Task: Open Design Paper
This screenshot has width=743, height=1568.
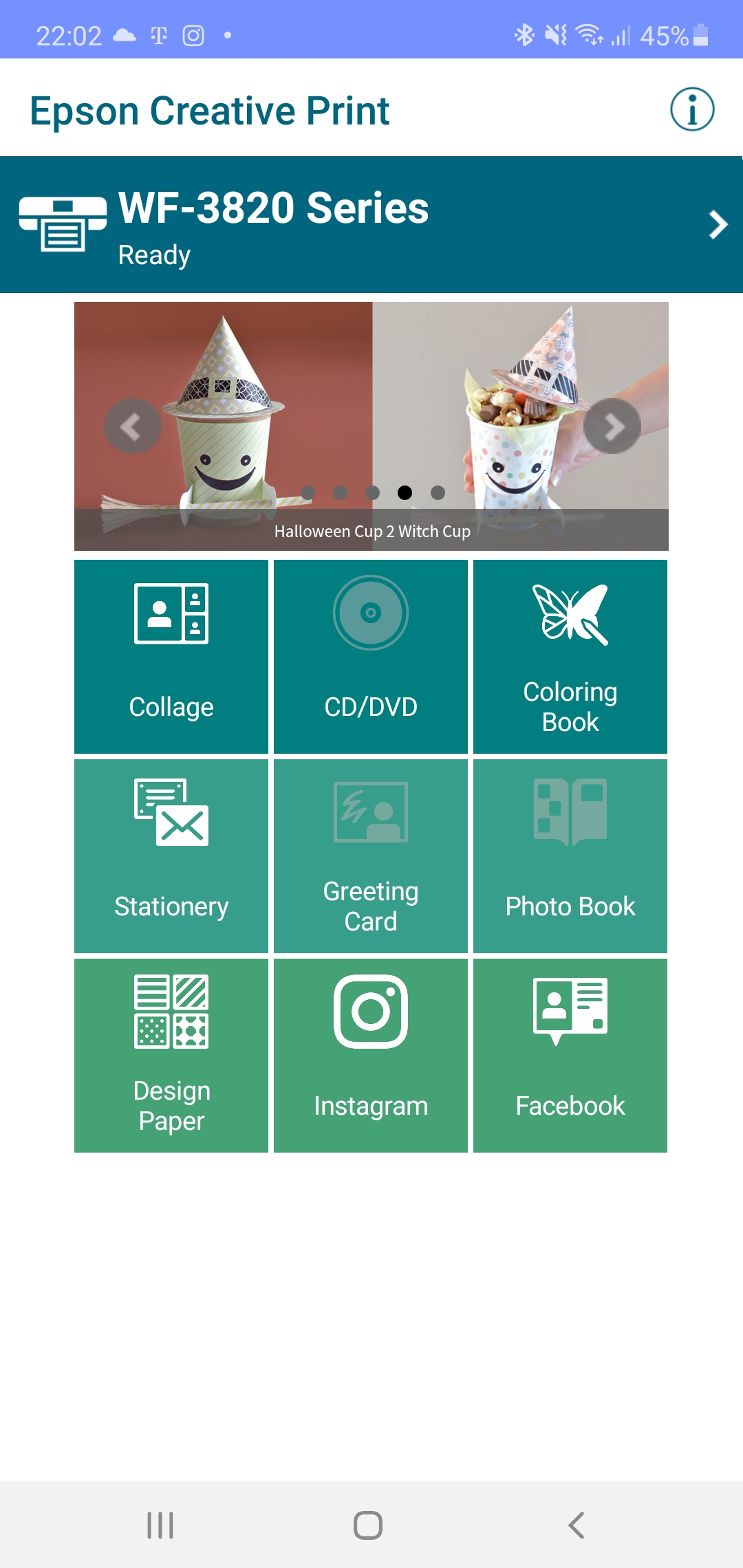Action: coord(171,1056)
